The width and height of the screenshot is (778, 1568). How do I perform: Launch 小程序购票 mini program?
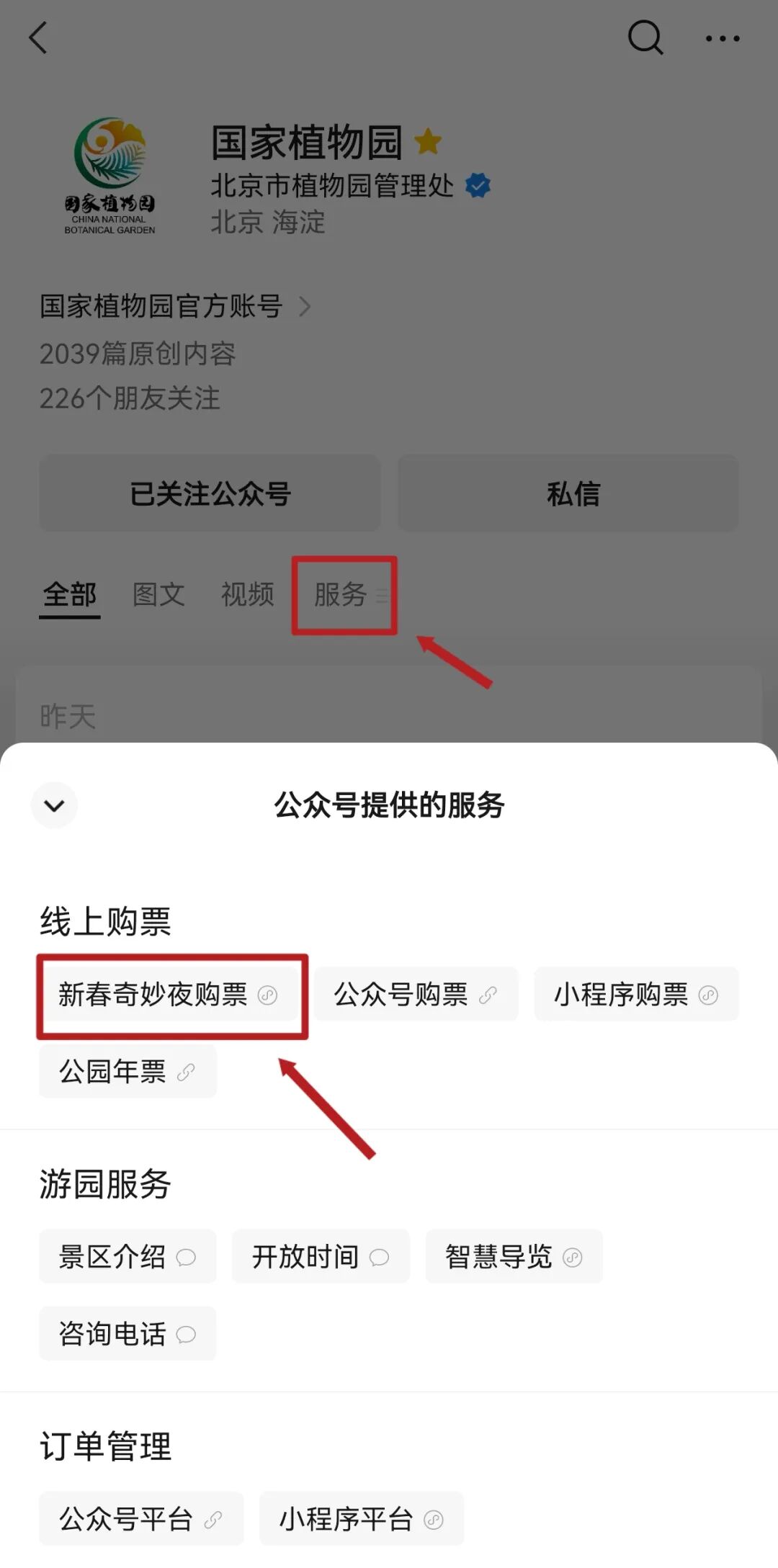pyautogui.click(x=636, y=995)
